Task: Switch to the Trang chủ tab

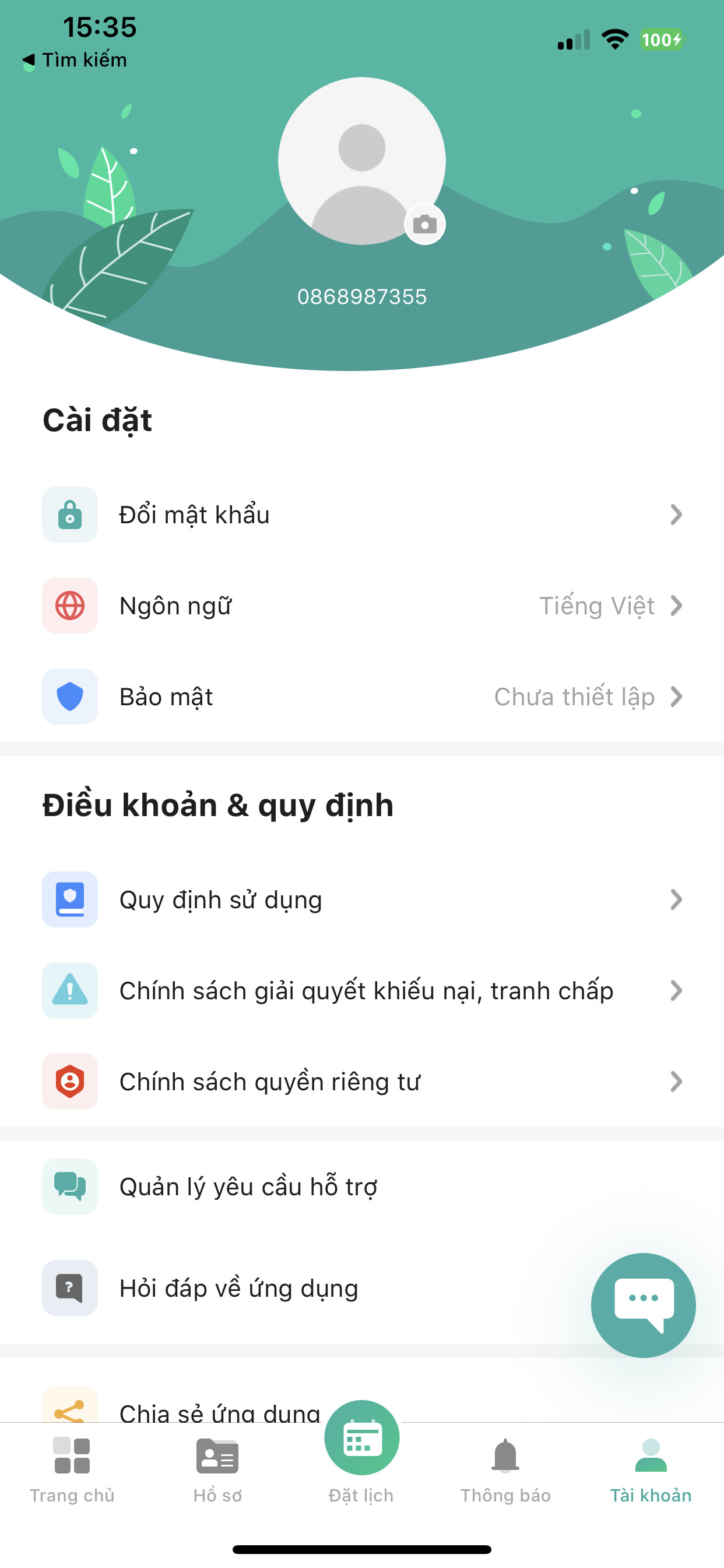Action: (x=72, y=1468)
